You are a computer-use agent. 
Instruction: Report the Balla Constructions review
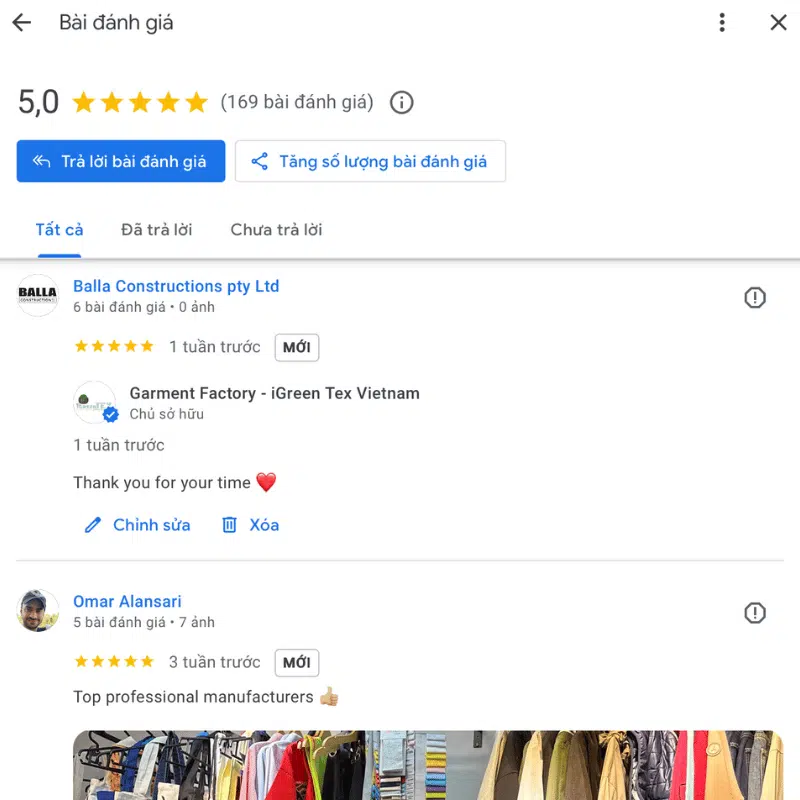pyautogui.click(x=755, y=297)
